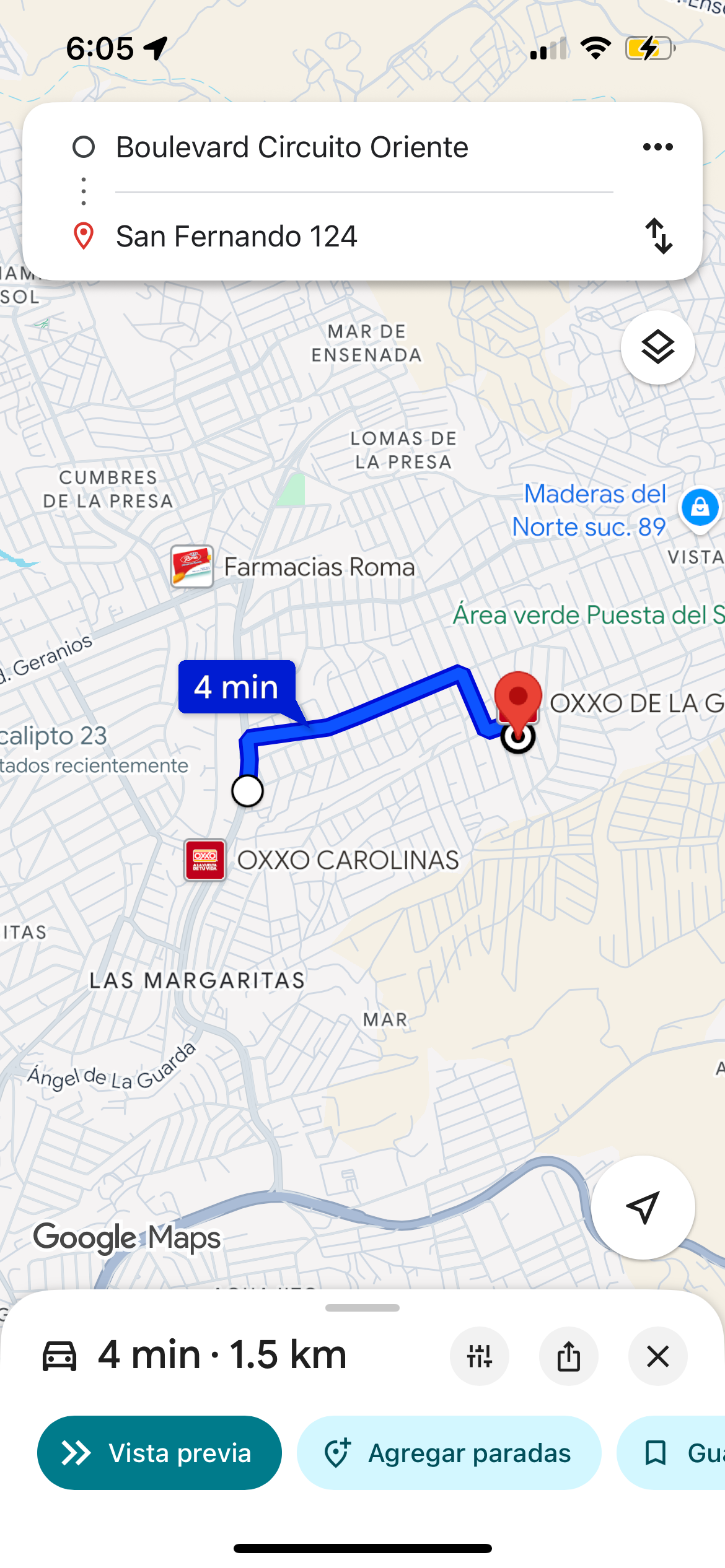Edit the destination San Fernando 124

[237, 237]
